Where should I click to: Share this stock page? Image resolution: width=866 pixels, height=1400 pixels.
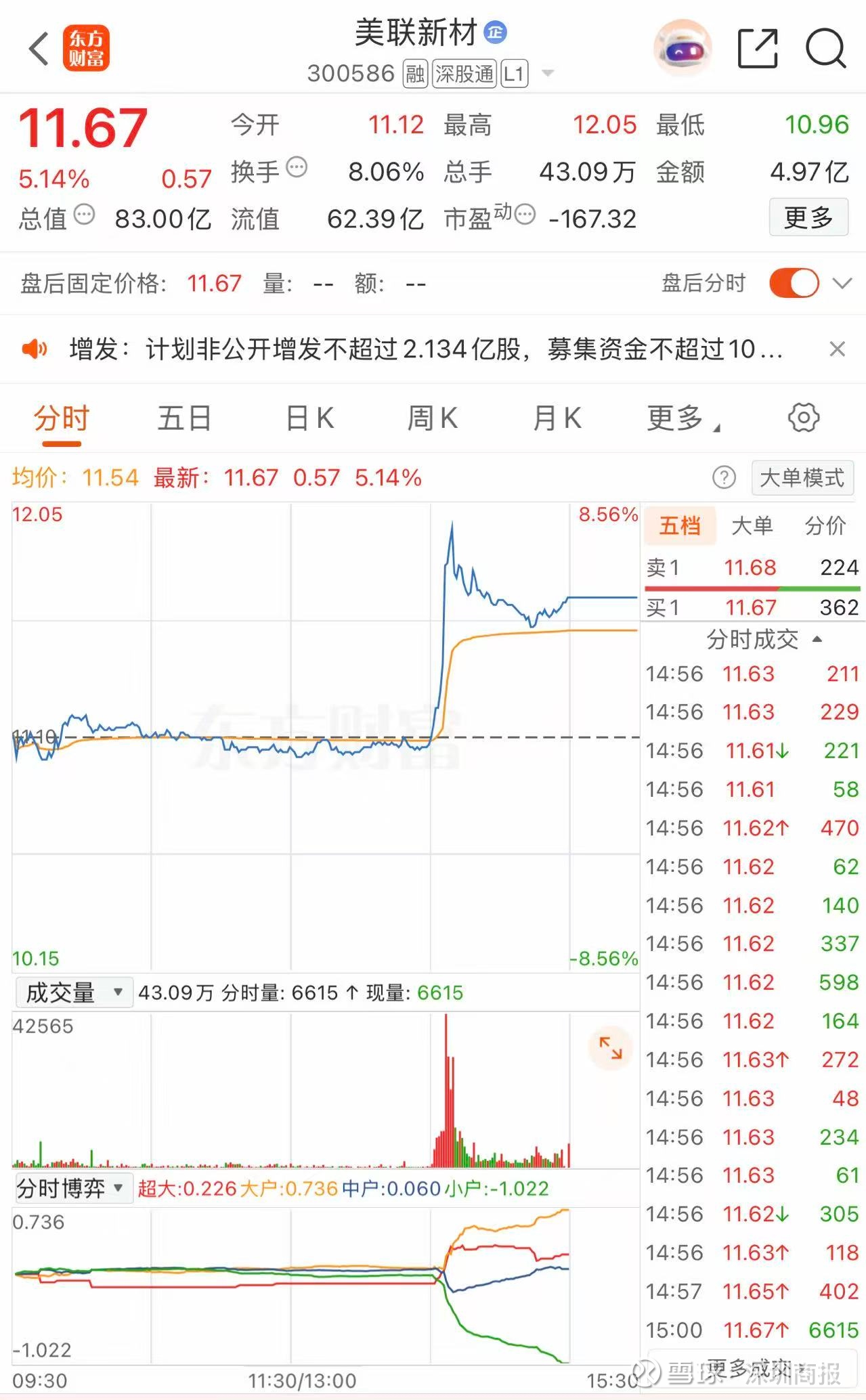coord(757,48)
